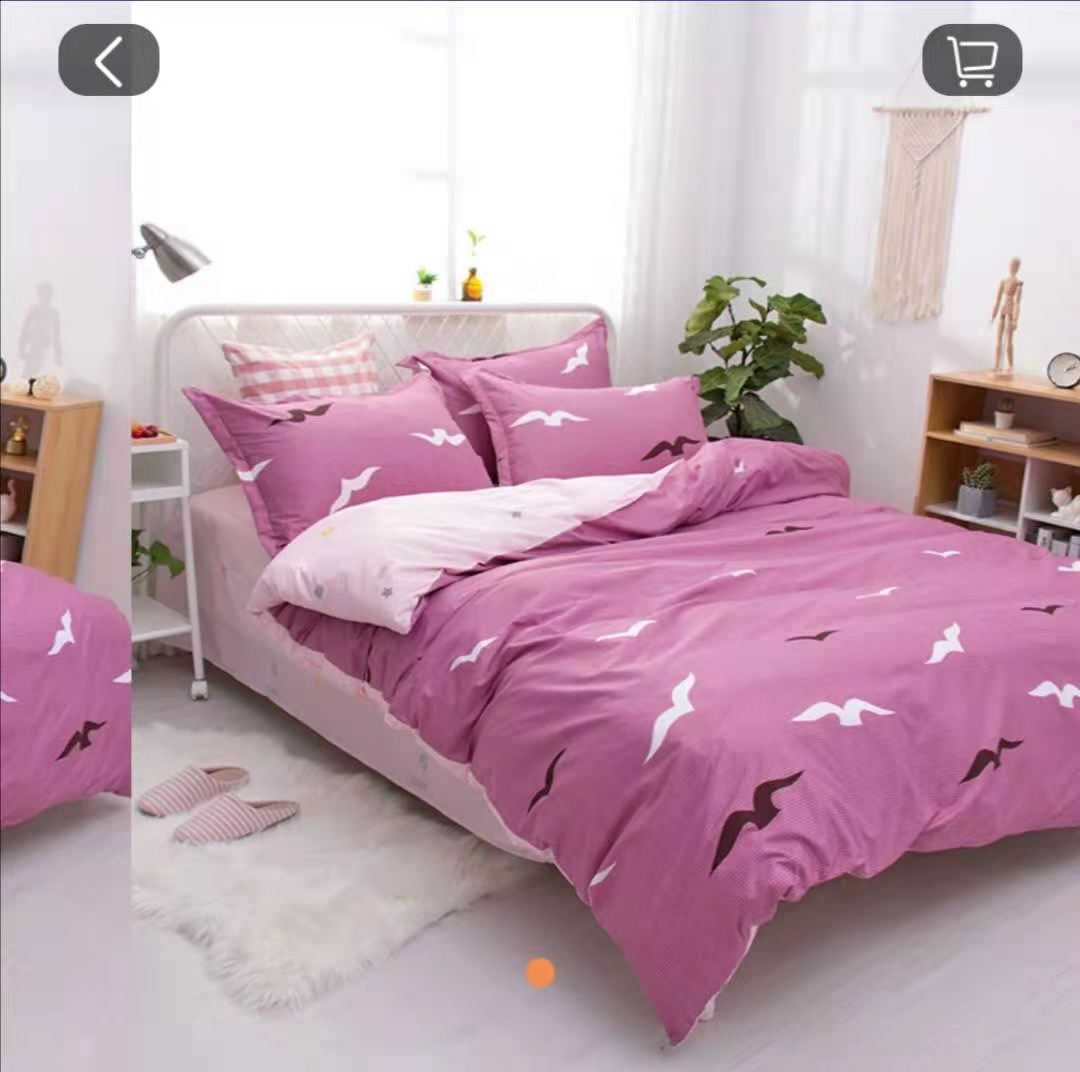Open the shopping cart
Viewport: 1080px width, 1072px height.
pos(971,60)
